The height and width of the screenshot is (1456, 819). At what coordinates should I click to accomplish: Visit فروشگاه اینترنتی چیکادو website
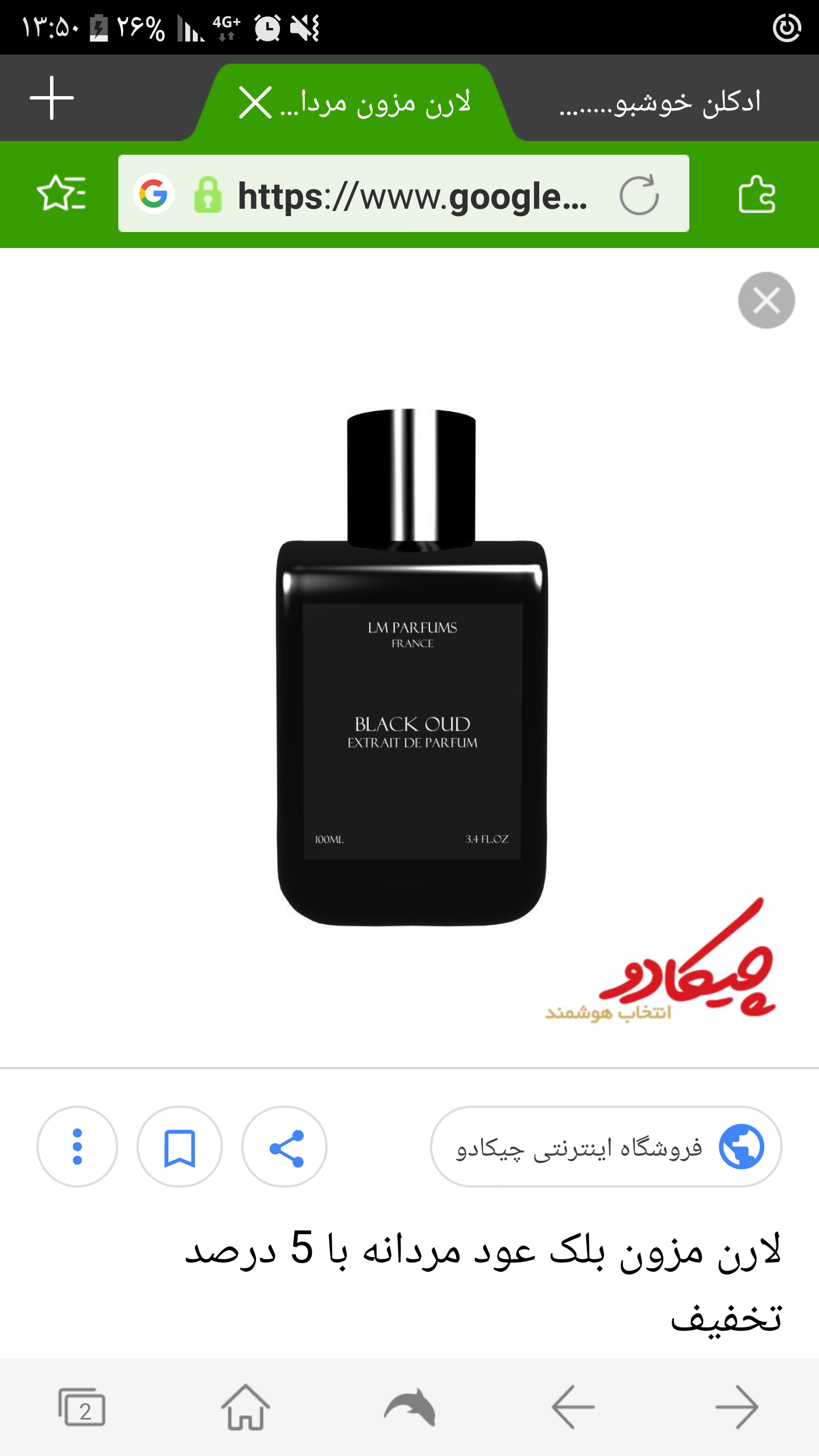[x=606, y=1146]
